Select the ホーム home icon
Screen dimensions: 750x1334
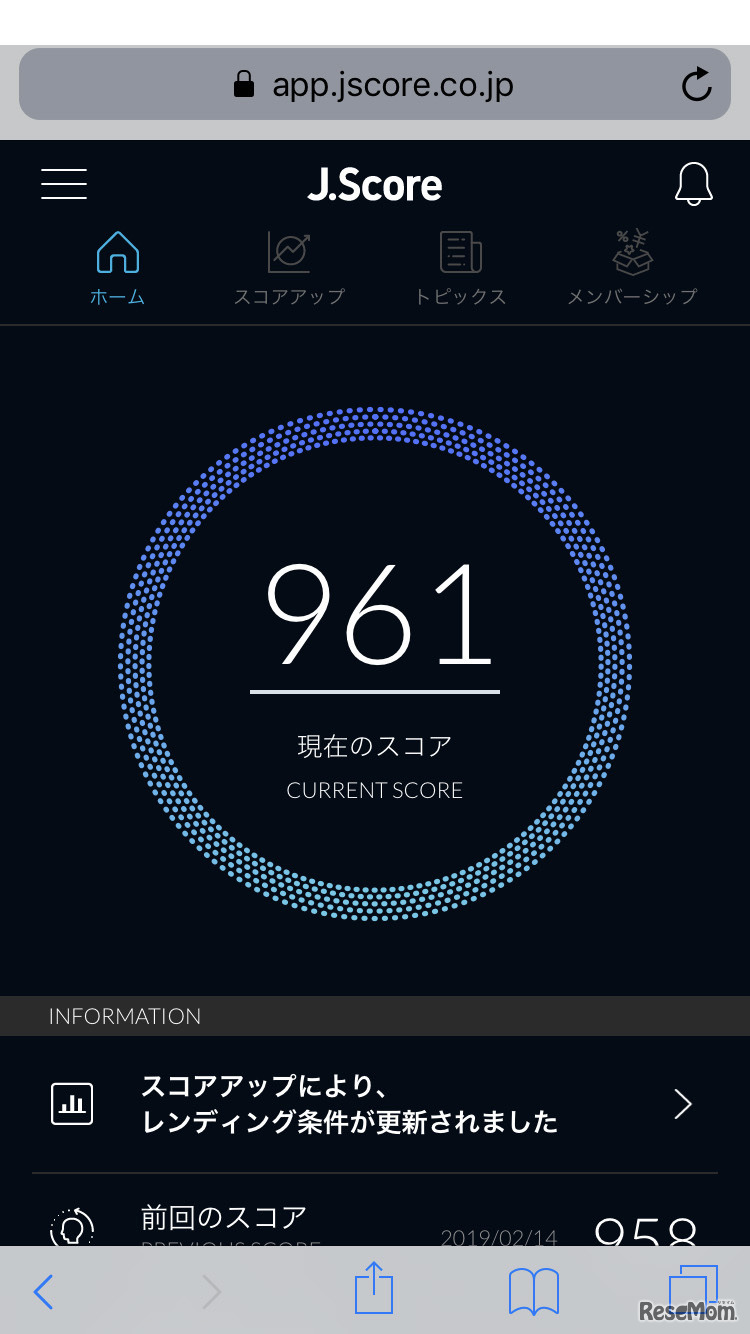[x=117, y=254]
